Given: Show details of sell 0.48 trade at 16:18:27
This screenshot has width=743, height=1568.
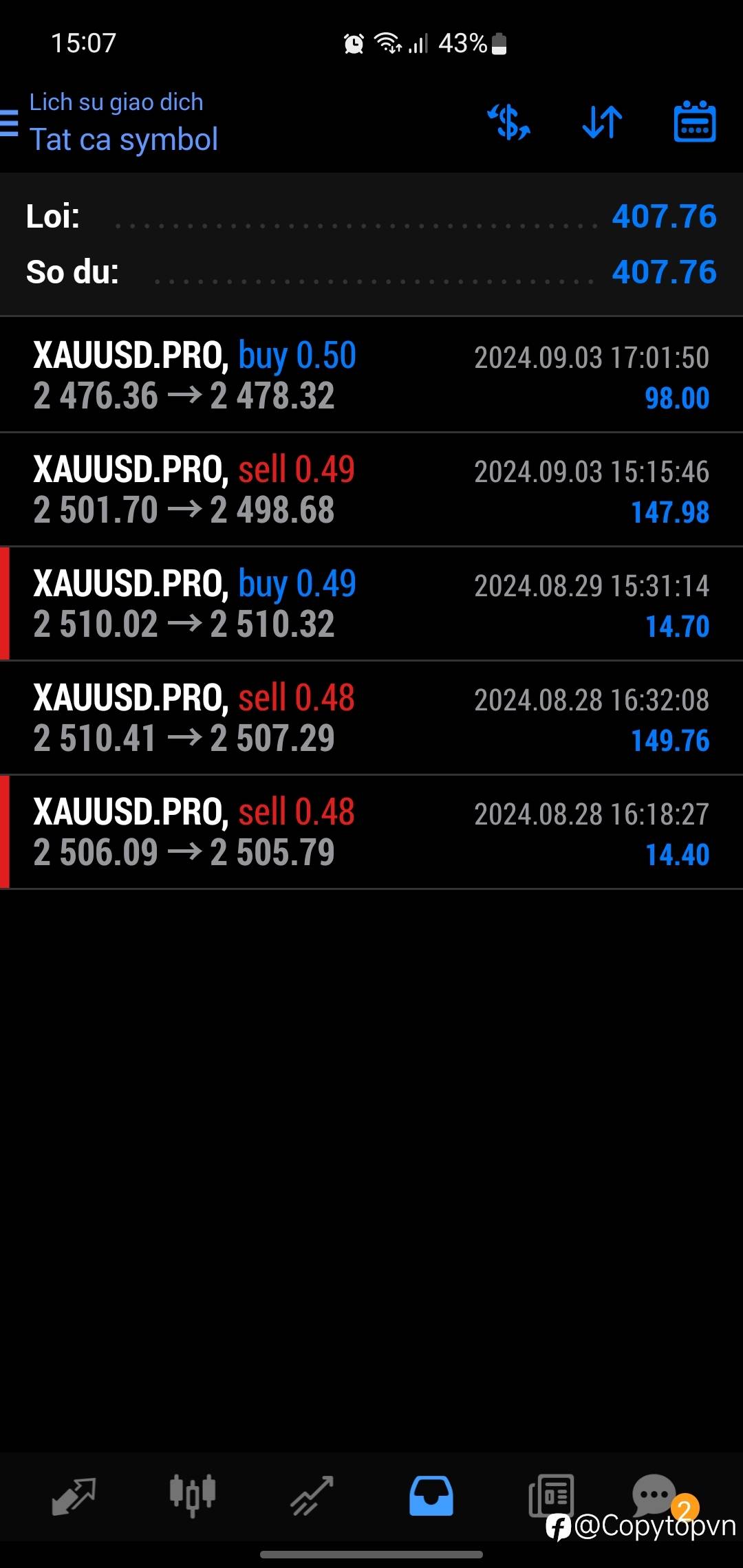Looking at the screenshot, I should (371, 831).
